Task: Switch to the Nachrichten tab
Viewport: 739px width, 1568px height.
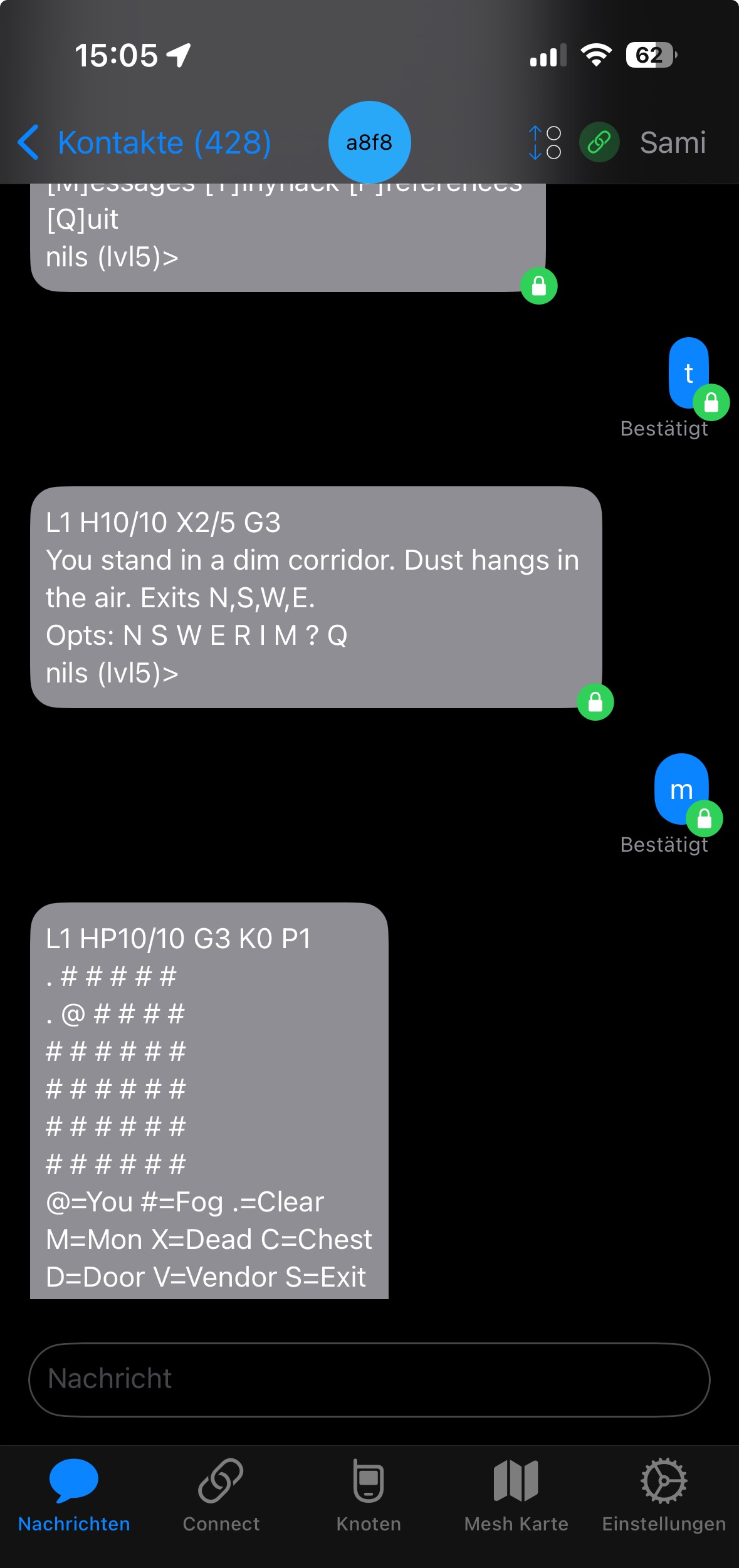Action: 74,1495
